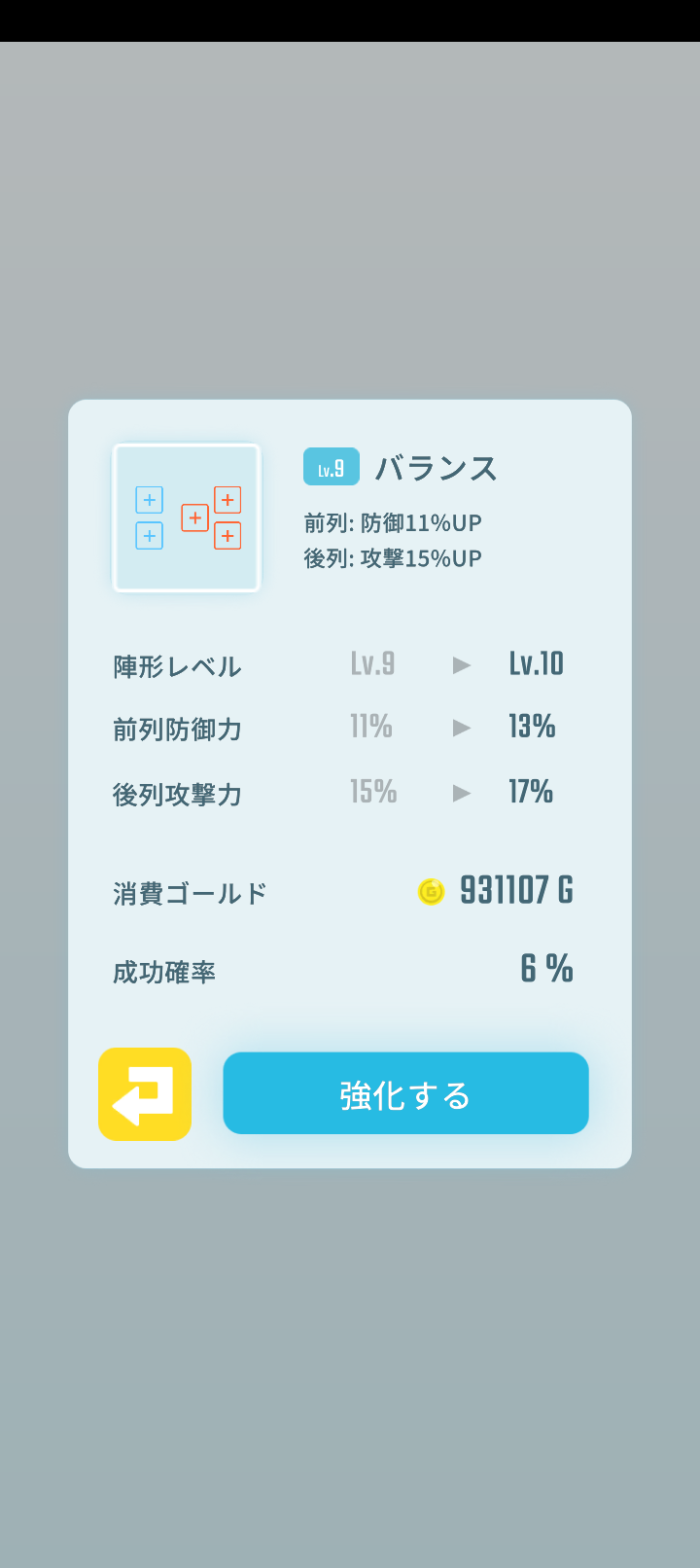Tap the 後列攻撃力 stat label
The image size is (700, 1568).
(x=176, y=794)
